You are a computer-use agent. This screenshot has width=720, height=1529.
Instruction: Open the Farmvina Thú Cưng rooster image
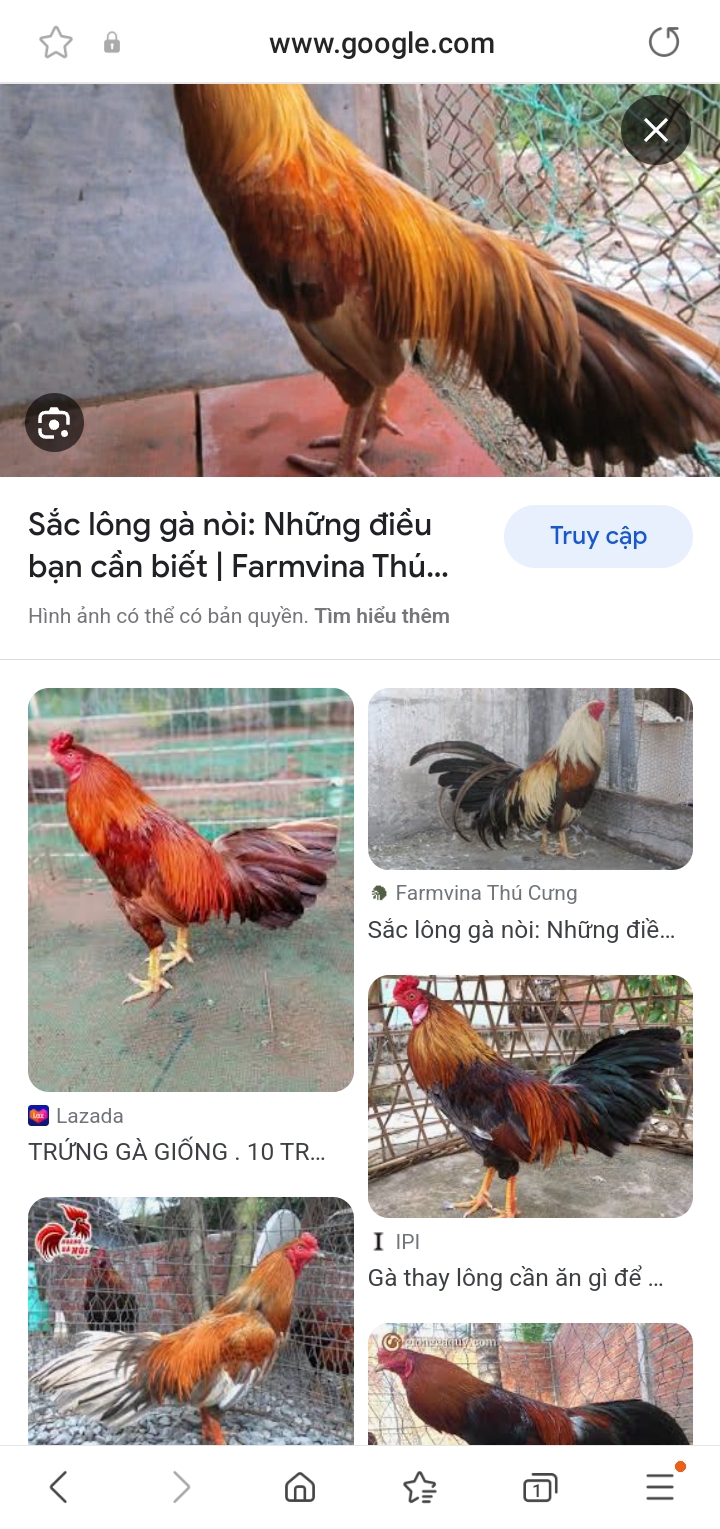(530, 778)
